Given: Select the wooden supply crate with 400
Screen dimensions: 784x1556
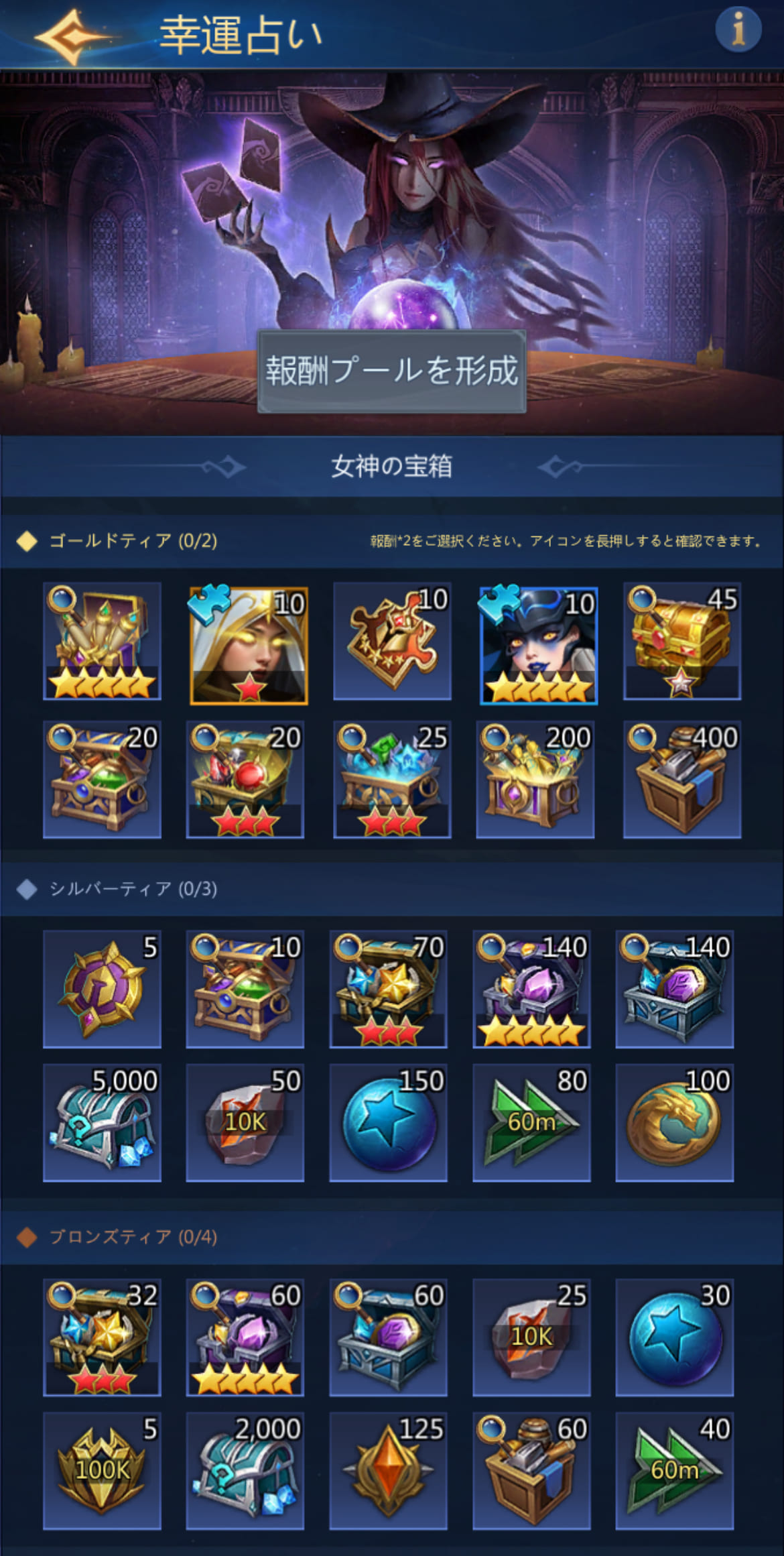Looking at the screenshot, I should click(682, 780).
